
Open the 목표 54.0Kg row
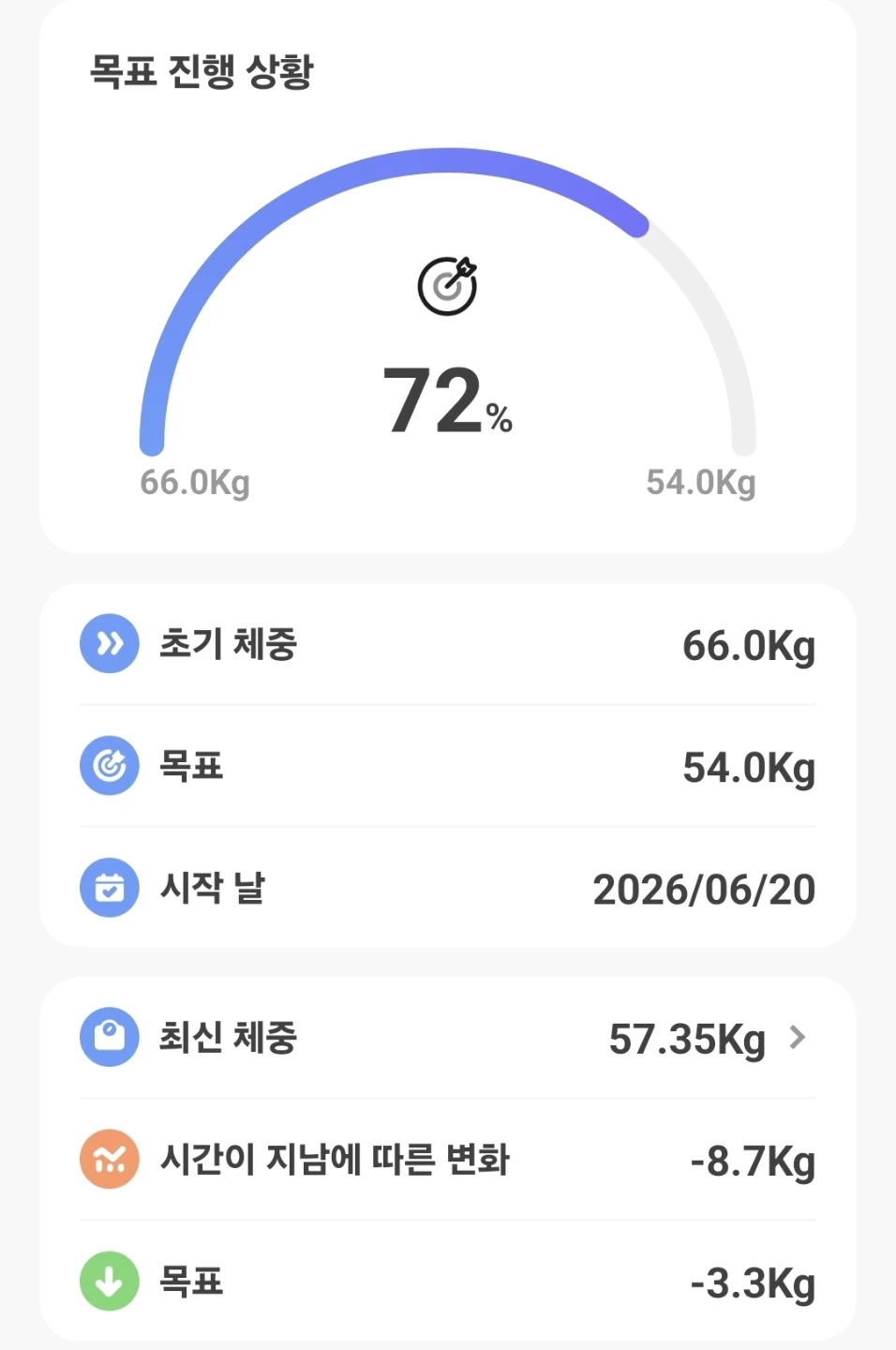coord(447,766)
